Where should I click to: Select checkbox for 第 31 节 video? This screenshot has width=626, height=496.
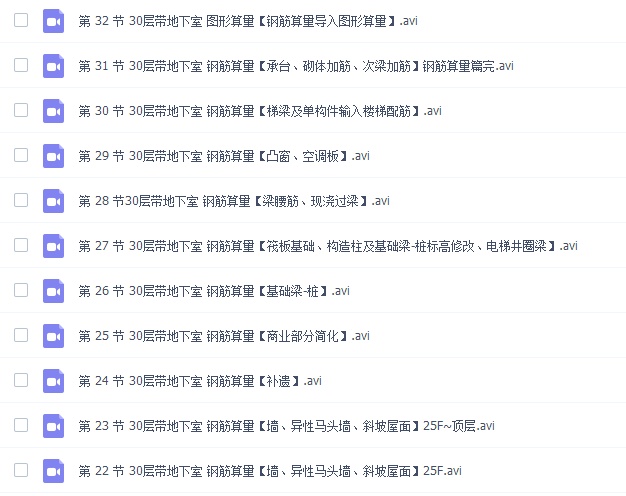[21, 65]
